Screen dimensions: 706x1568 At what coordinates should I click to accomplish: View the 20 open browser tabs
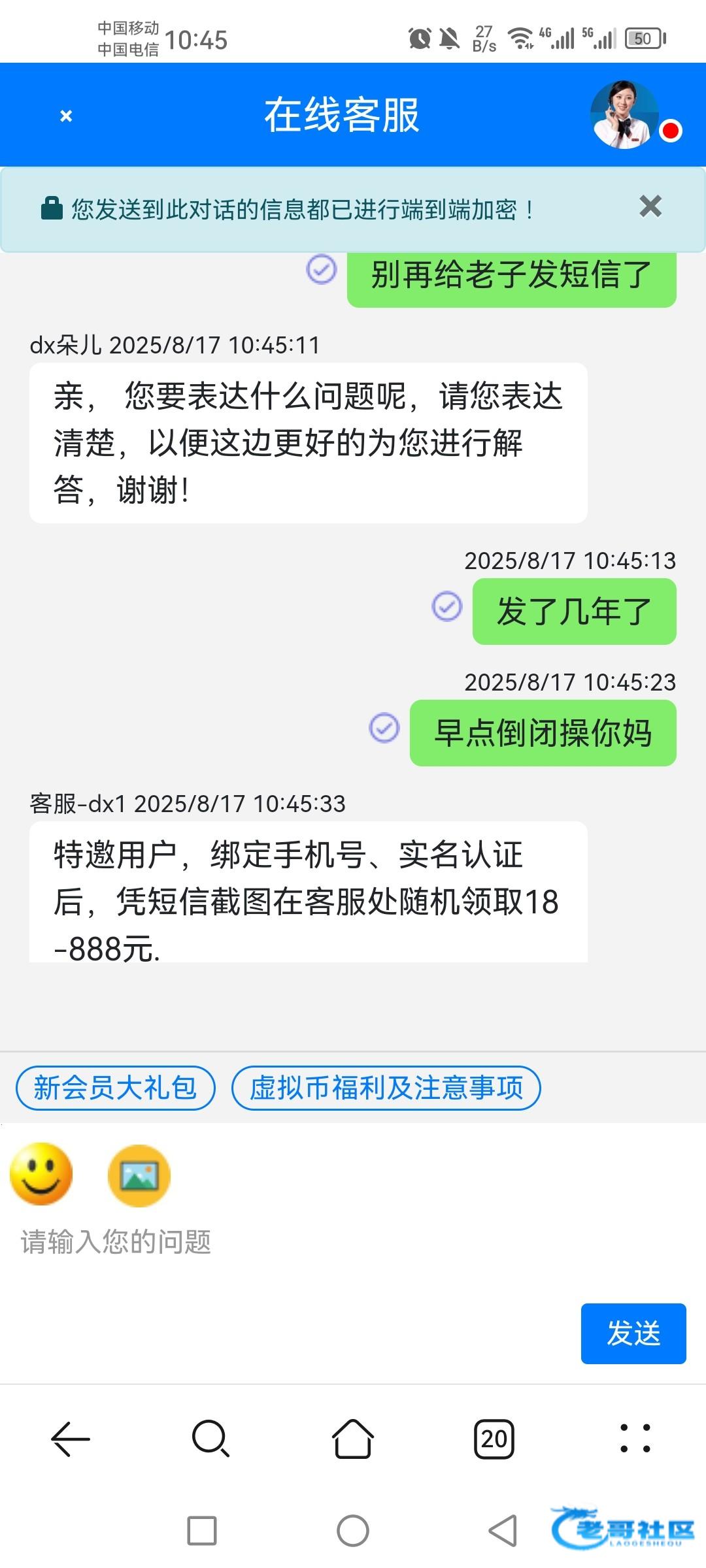coord(494,1439)
